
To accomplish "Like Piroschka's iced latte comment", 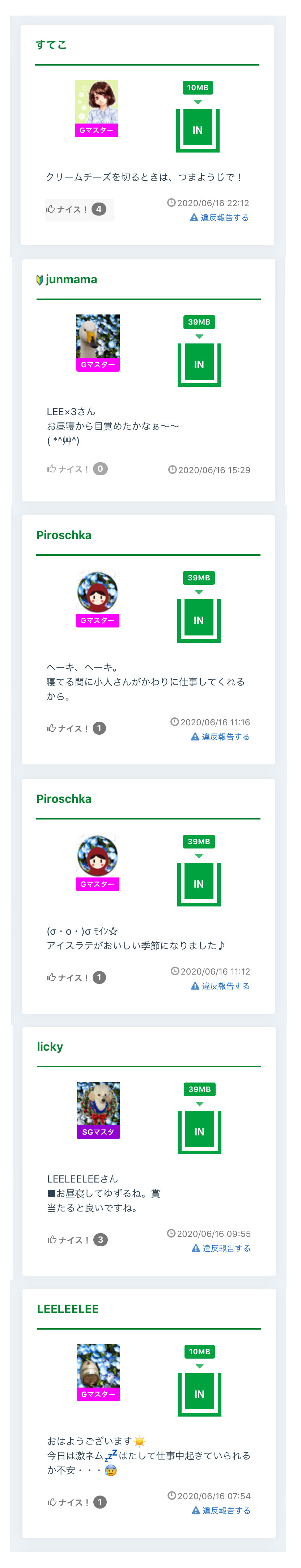I will (77, 978).
